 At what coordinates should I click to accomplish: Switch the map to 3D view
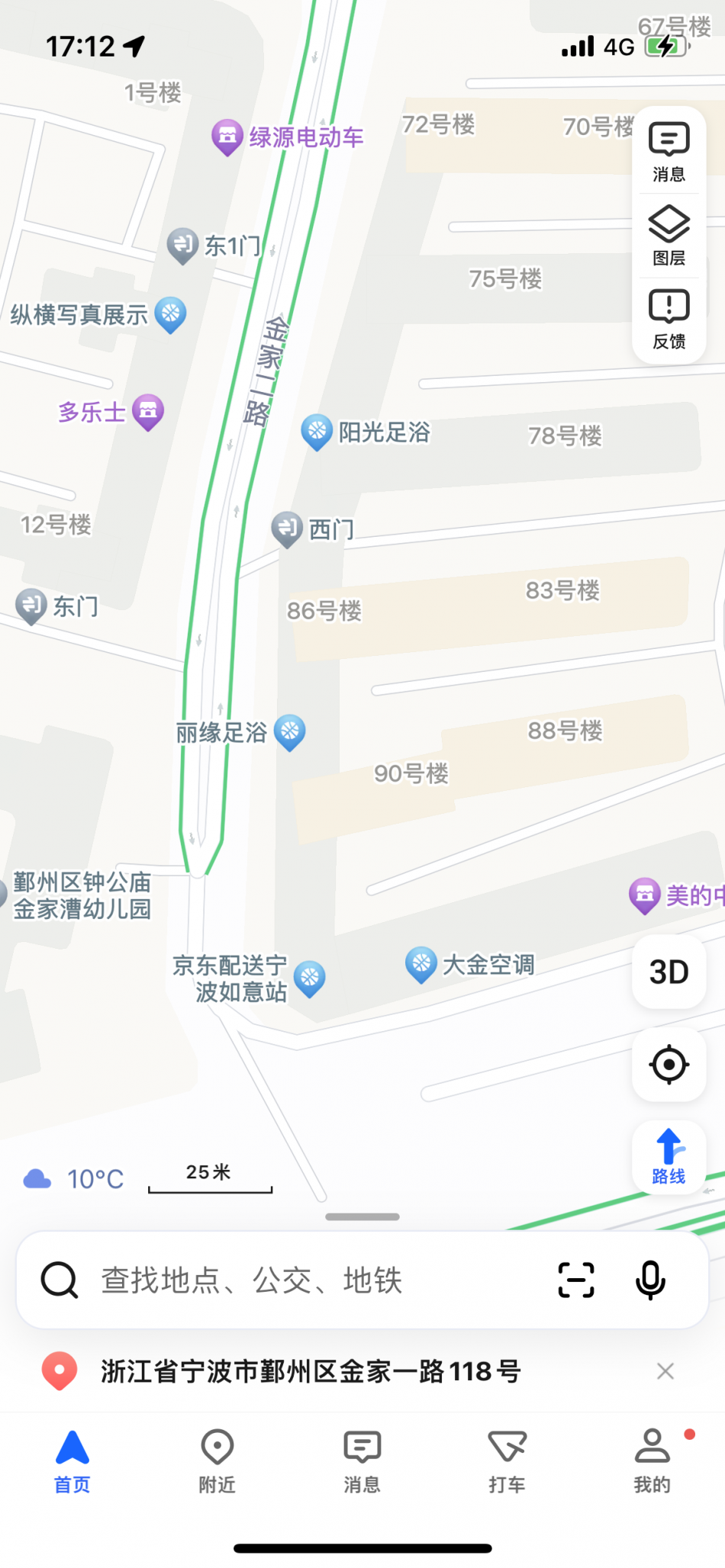point(669,972)
